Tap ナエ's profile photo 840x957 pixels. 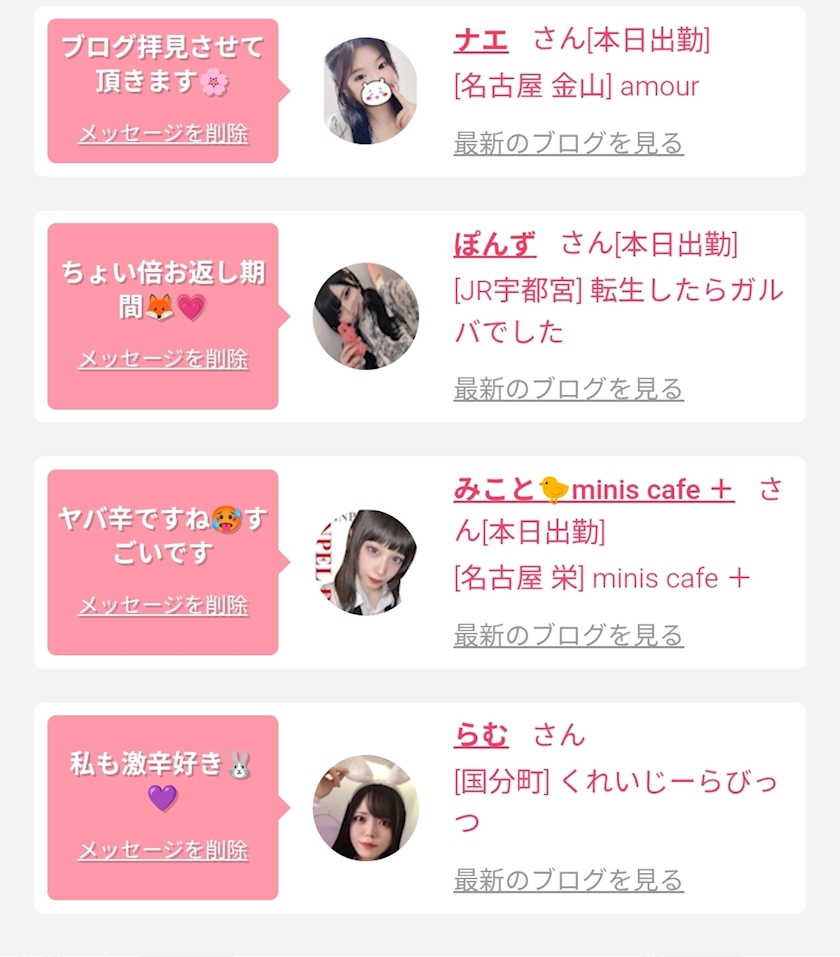pyautogui.click(x=370, y=91)
